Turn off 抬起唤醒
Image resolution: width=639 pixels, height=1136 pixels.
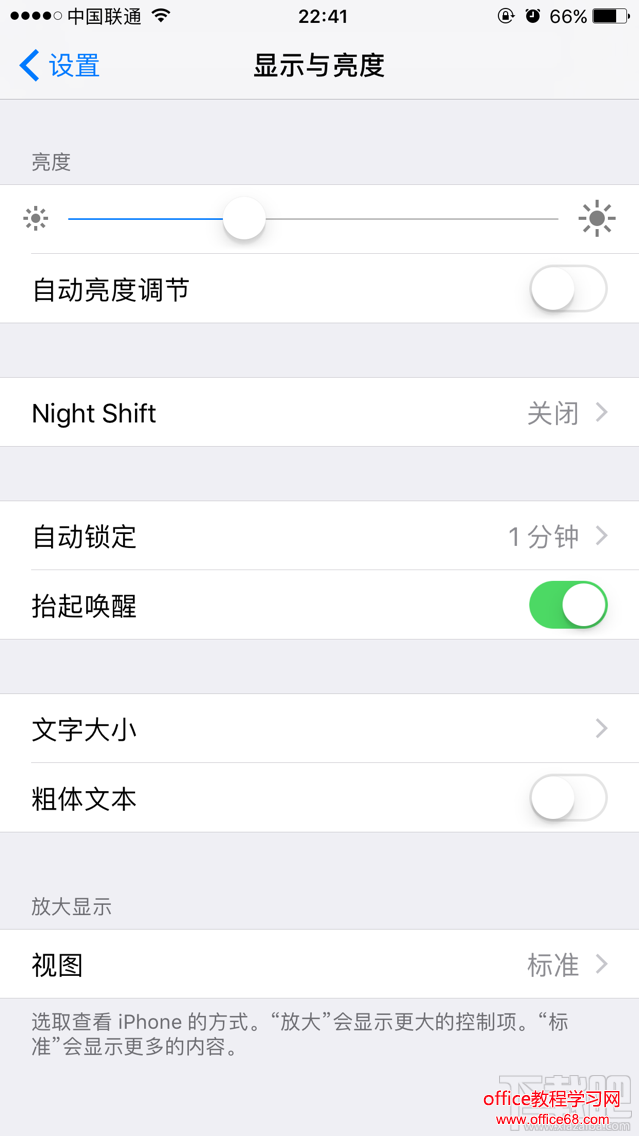click(567, 606)
